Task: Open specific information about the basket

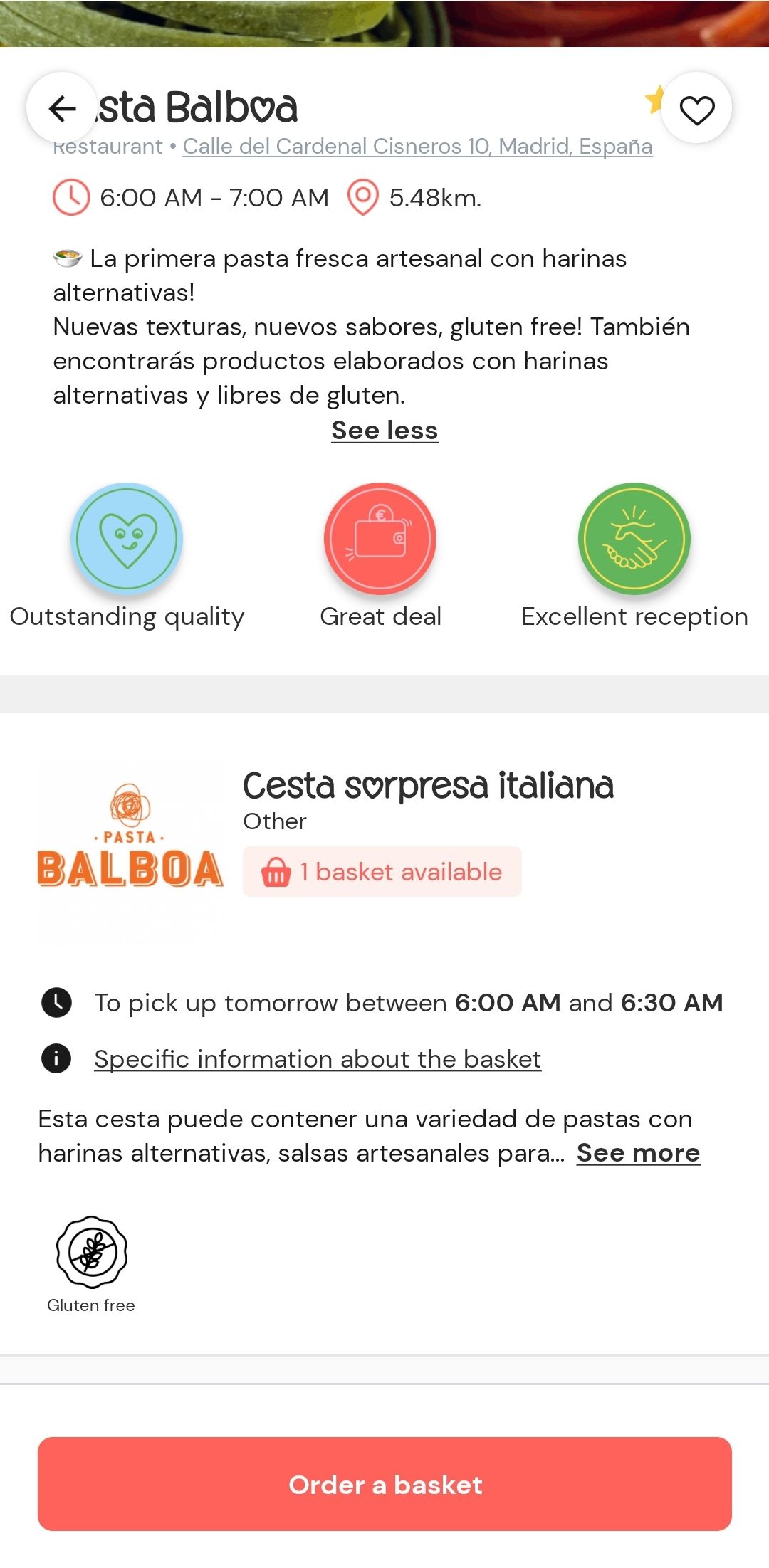Action: (x=318, y=1059)
